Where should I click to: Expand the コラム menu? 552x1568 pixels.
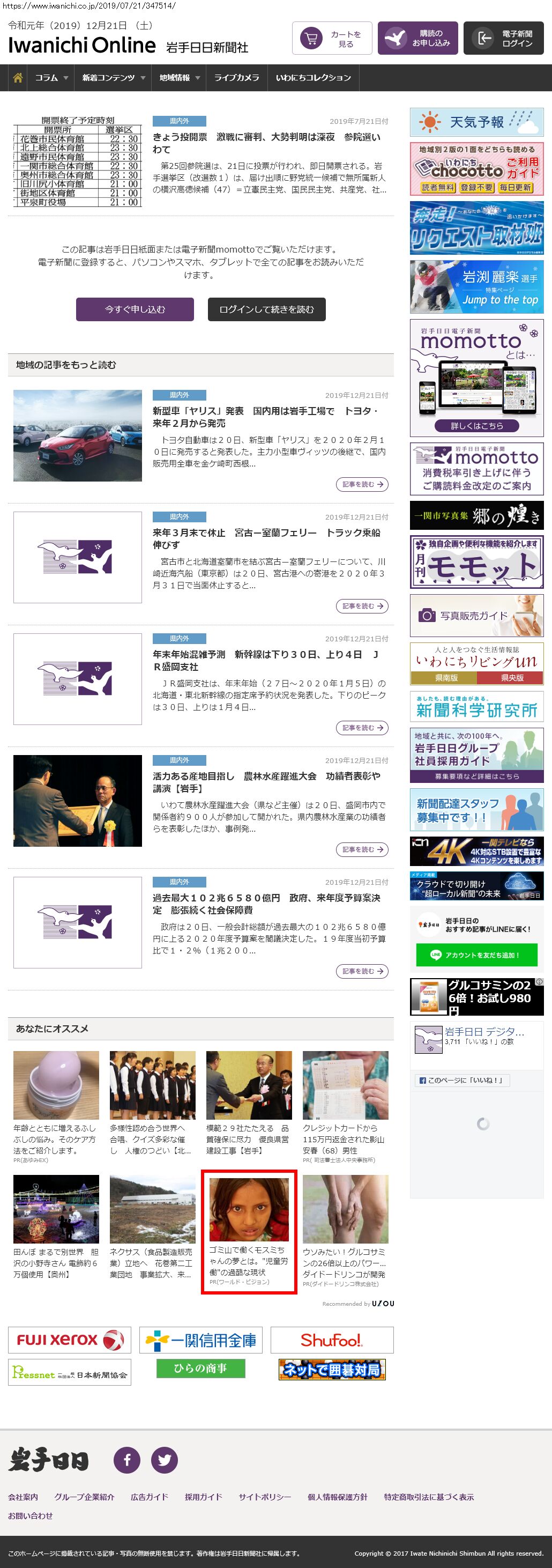pos(51,78)
